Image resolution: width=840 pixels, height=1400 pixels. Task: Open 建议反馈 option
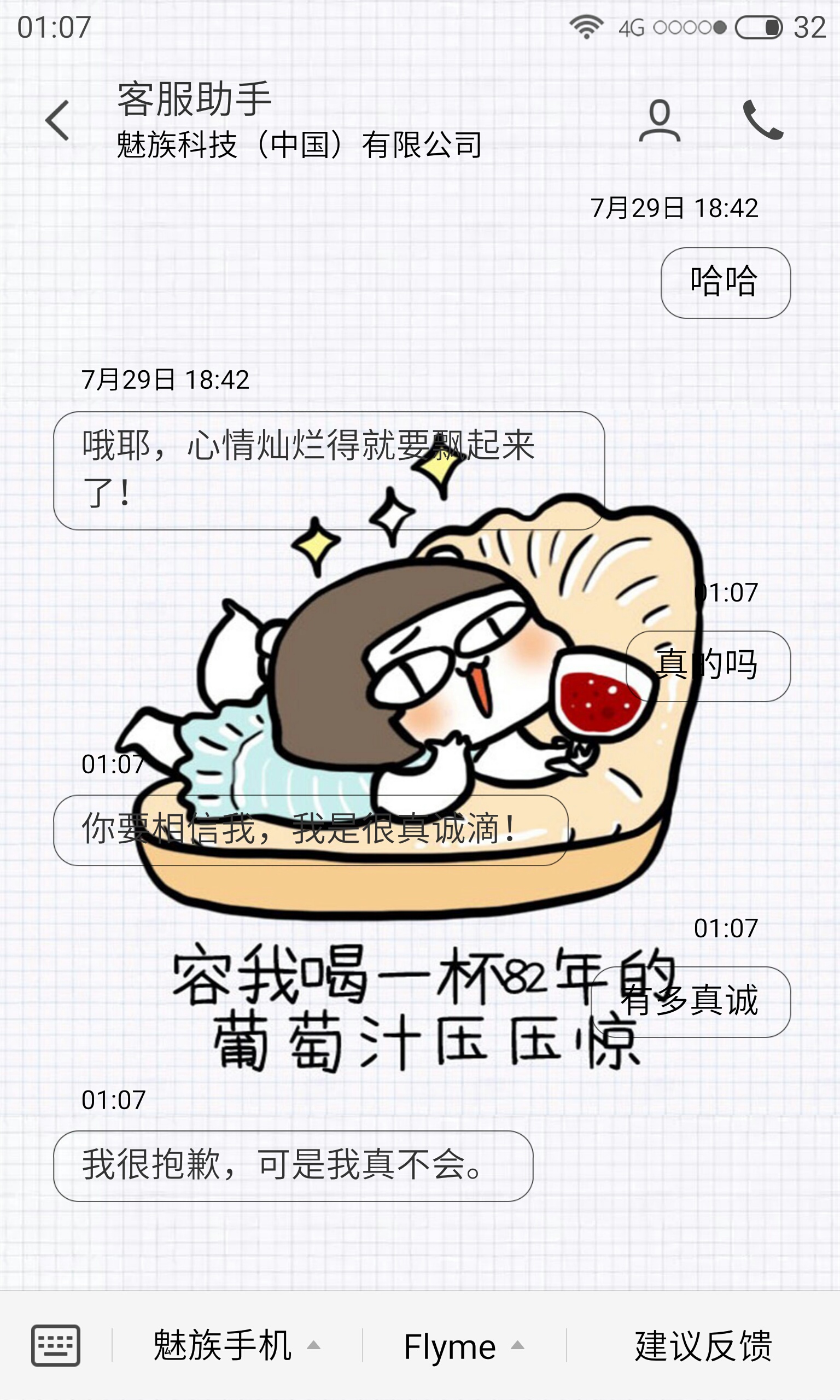coord(703,1345)
